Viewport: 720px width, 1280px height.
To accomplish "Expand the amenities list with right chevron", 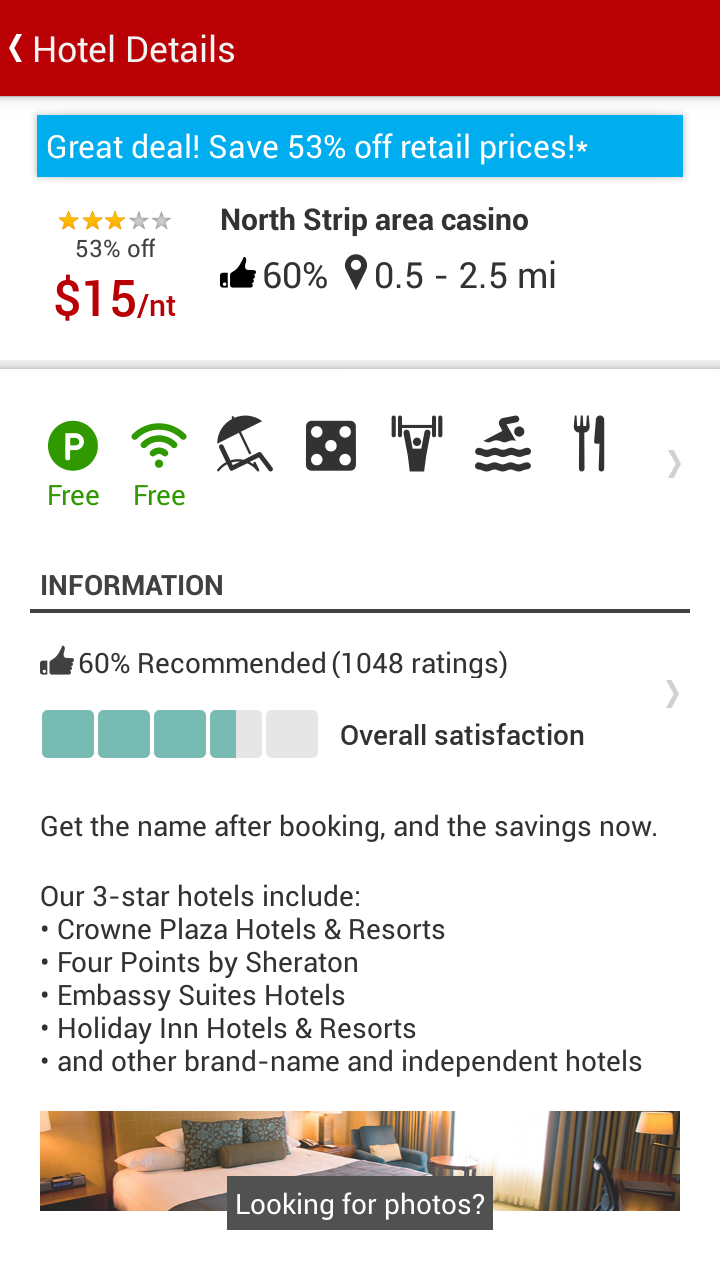I will click(673, 463).
